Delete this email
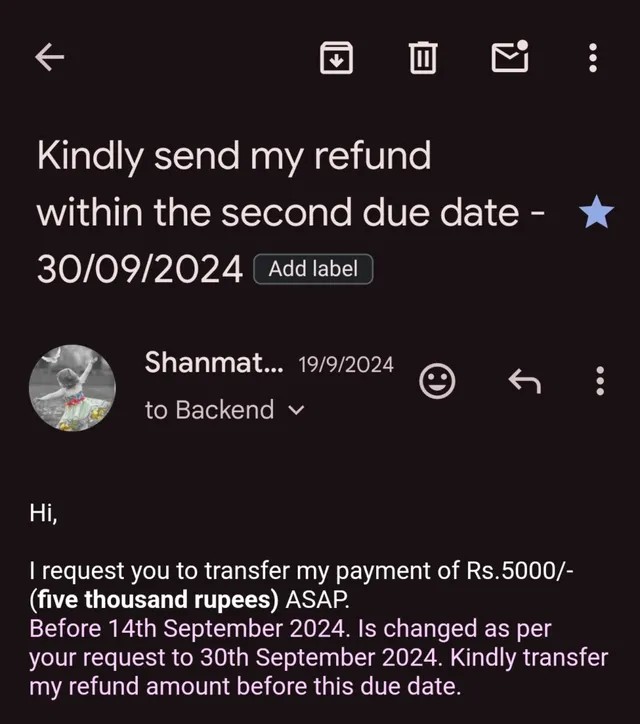Image resolution: width=640 pixels, height=724 pixels. pos(423,59)
